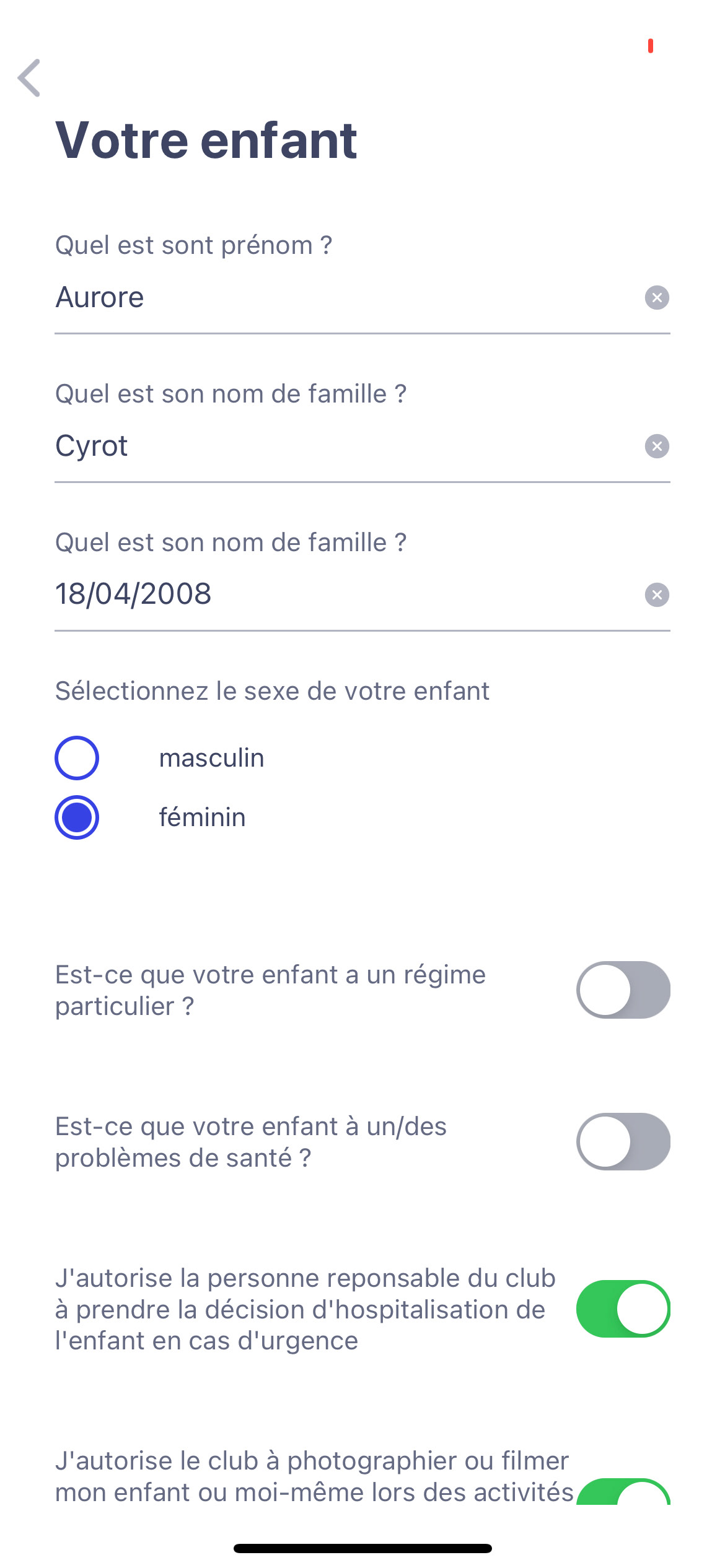Select the féminin radio option
This screenshot has height=1568, width=725.
[x=77, y=817]
